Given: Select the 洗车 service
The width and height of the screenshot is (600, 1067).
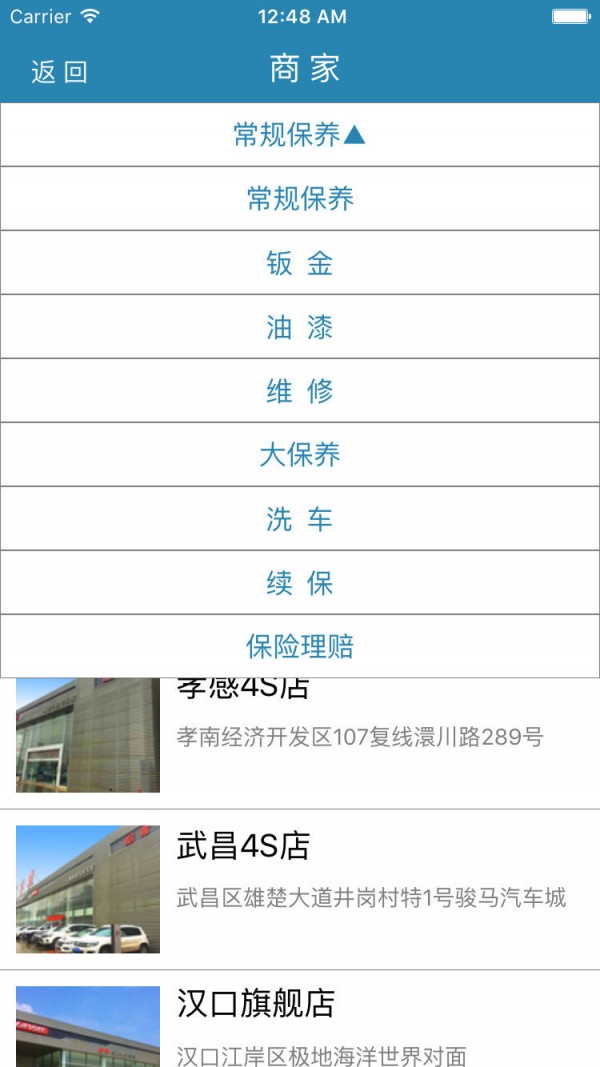Looking at the screenshot, I should point(300,519).
